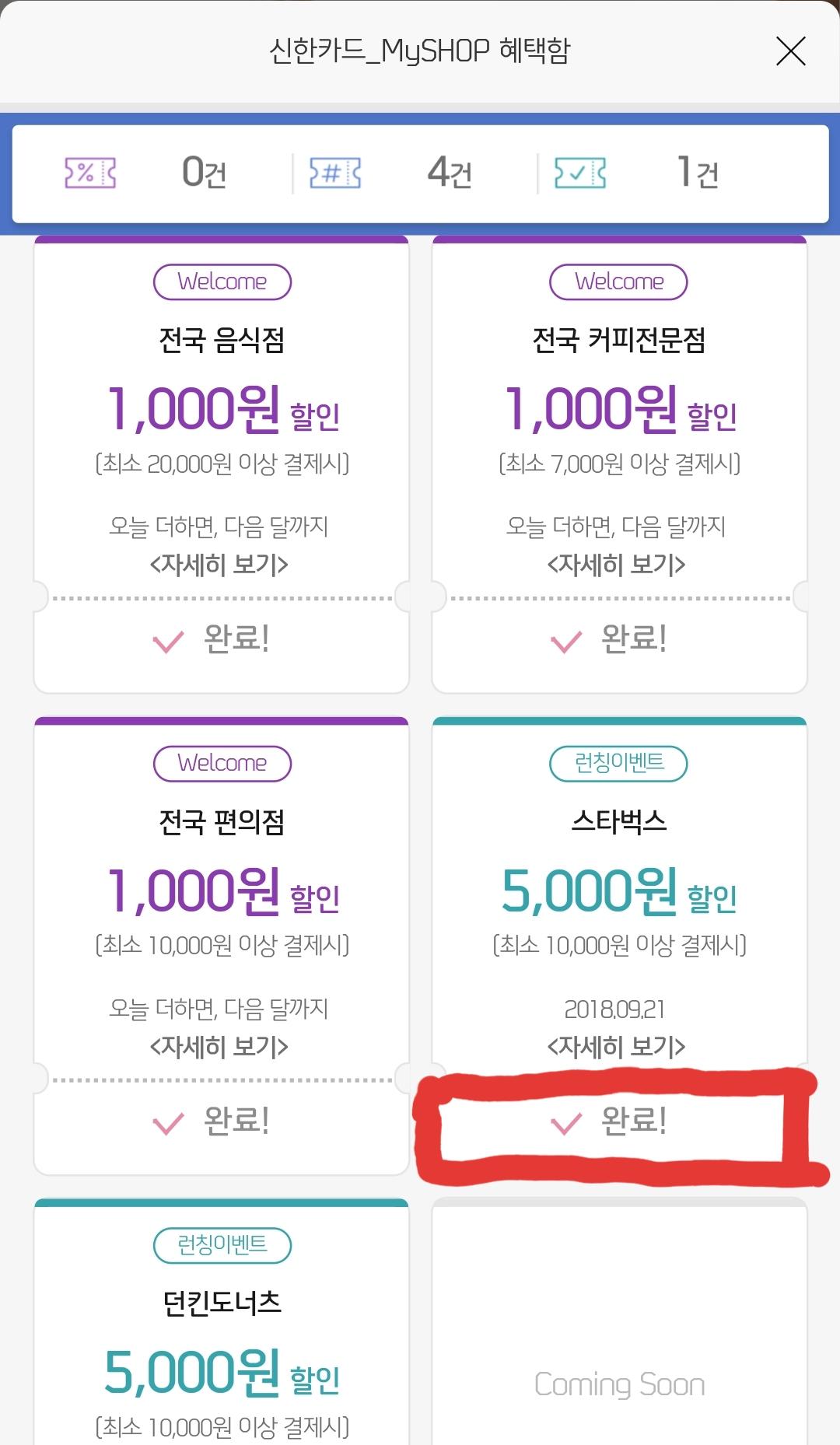Tap 완료! on the 전국 음식점 coupon
The width and height of the screenshot is (840, 1445).
pos(212,639)
